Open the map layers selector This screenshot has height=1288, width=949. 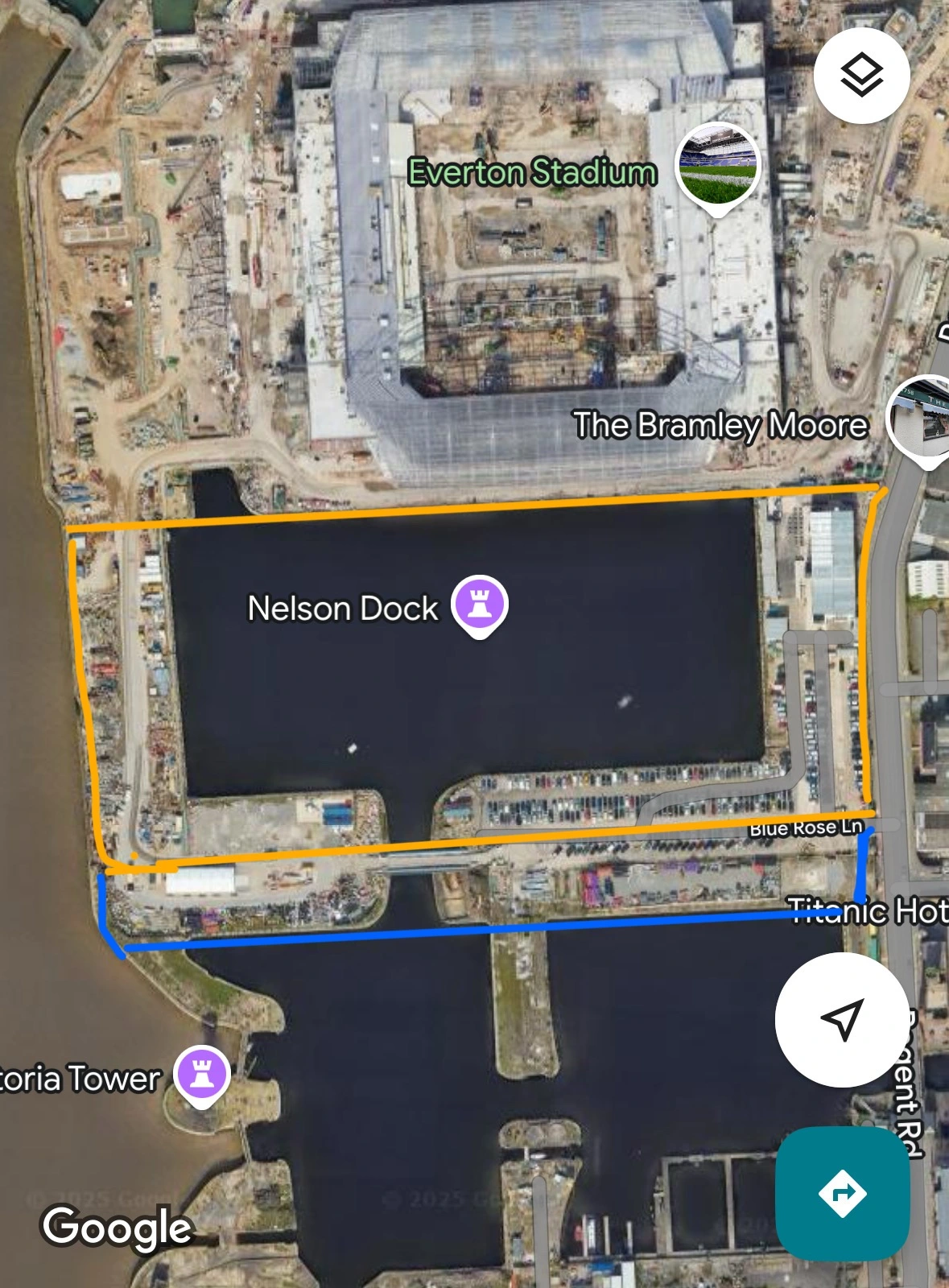point(861,76)
